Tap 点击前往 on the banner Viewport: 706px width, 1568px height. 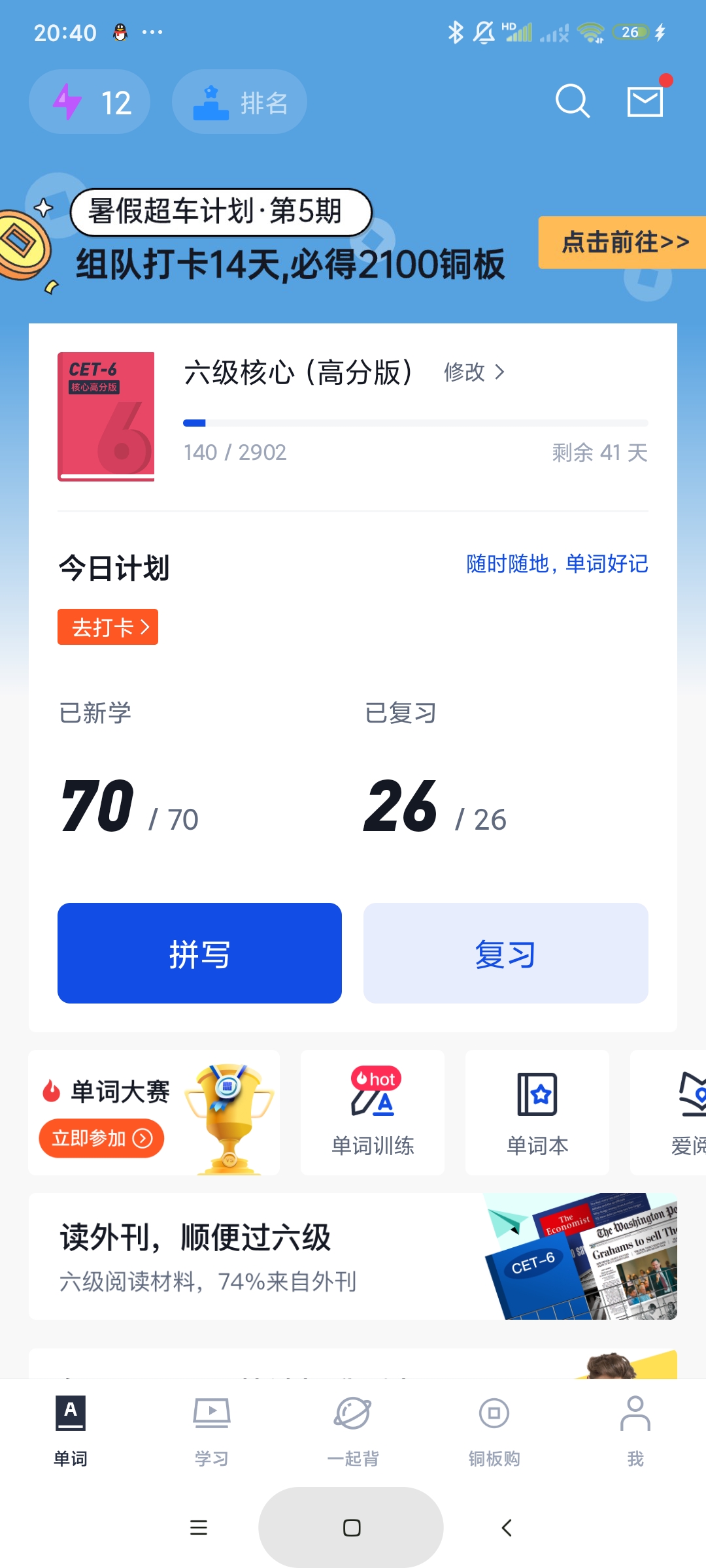point(624,242)
